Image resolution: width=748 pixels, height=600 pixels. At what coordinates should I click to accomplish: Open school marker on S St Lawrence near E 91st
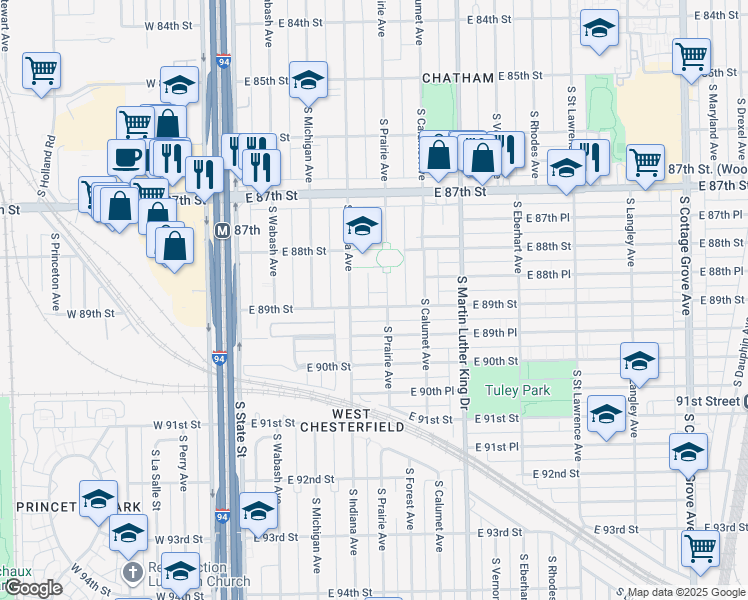point(606,417)
